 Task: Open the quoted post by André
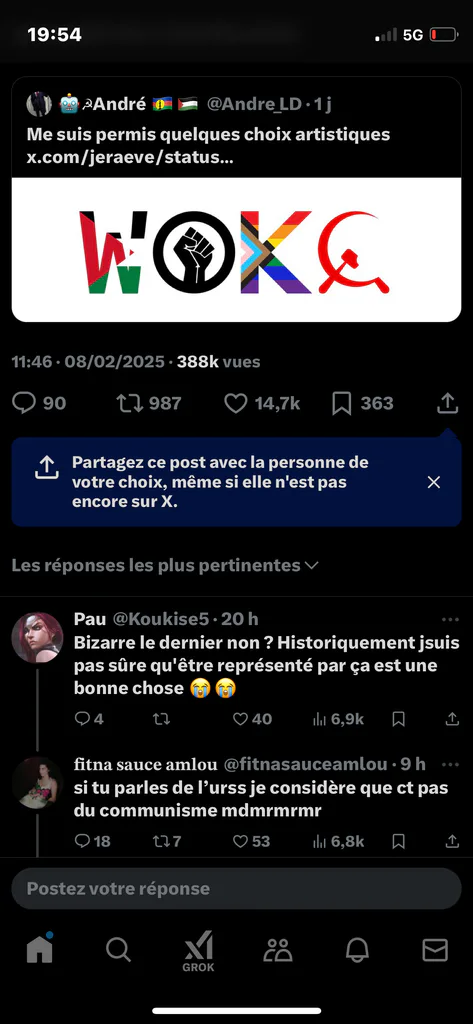tap(236, 199)
